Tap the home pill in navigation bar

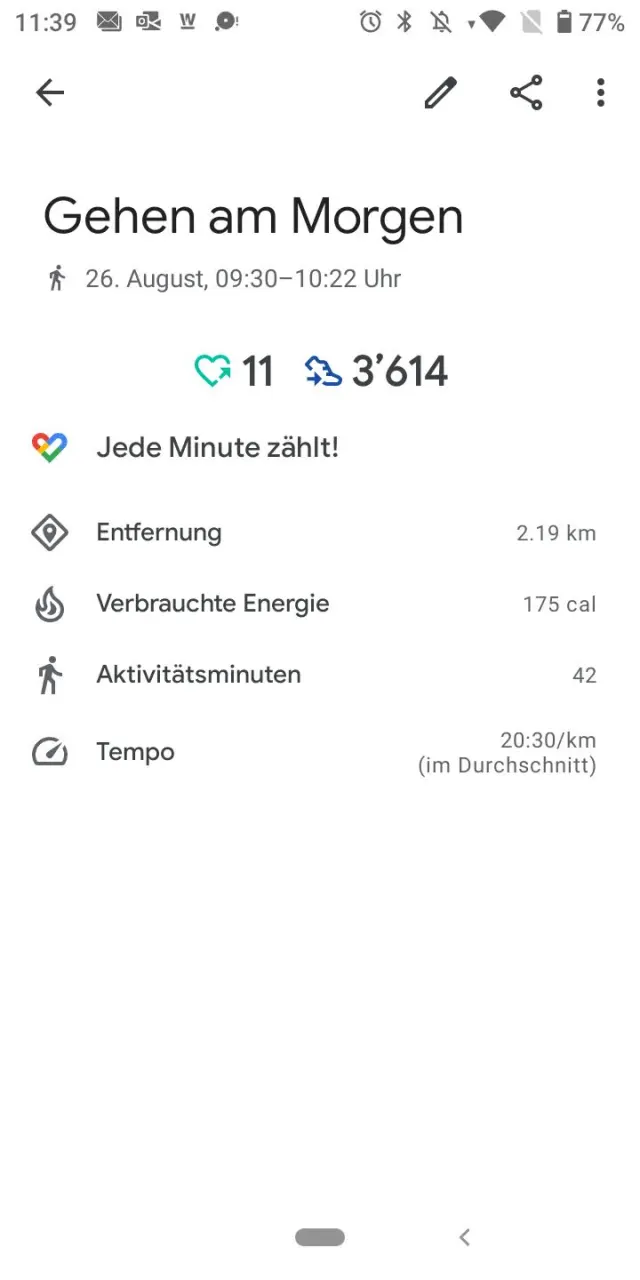[x=320, y=1237]
